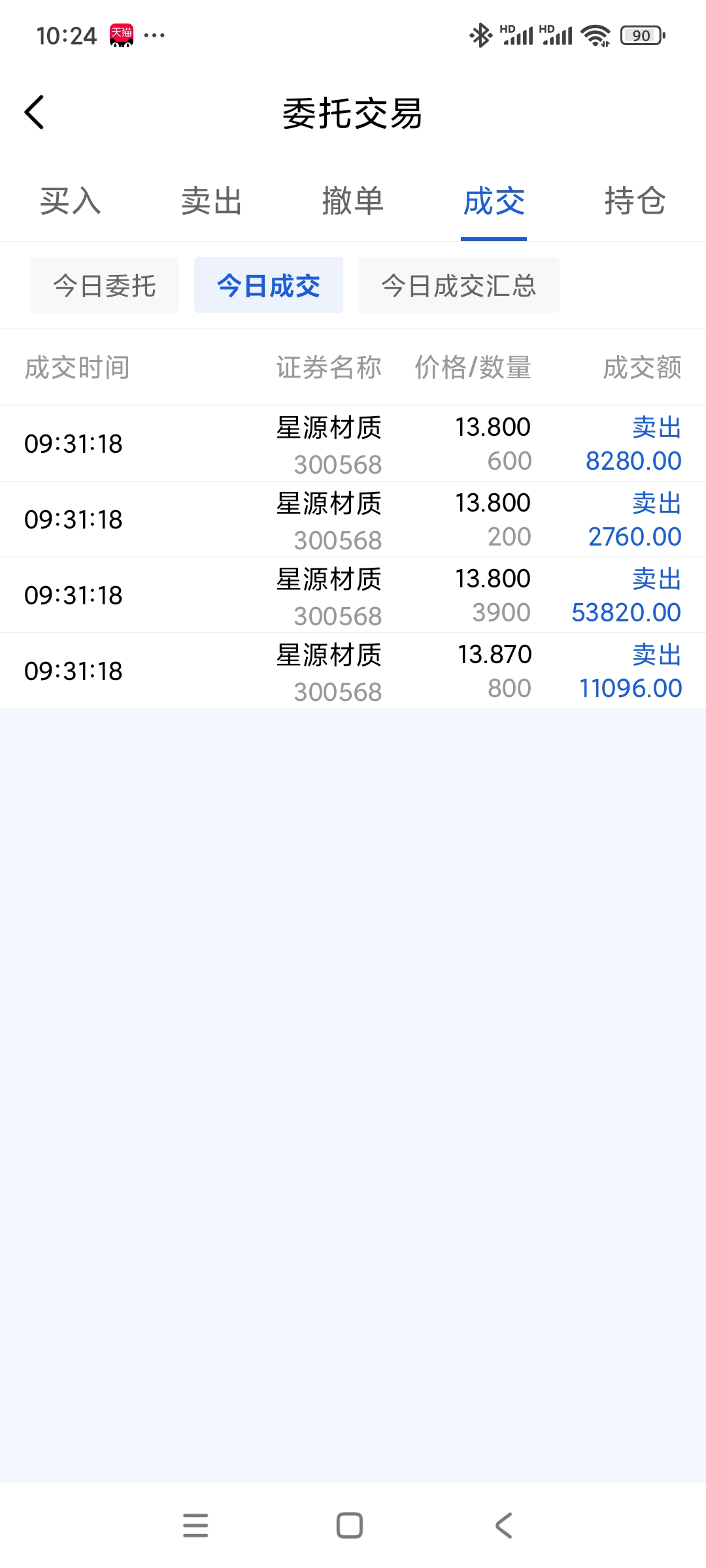The image size is (706, 1568).
Task: Open the 星源材质 trade of 3900 shares
Action: click(x=353, y=595)
